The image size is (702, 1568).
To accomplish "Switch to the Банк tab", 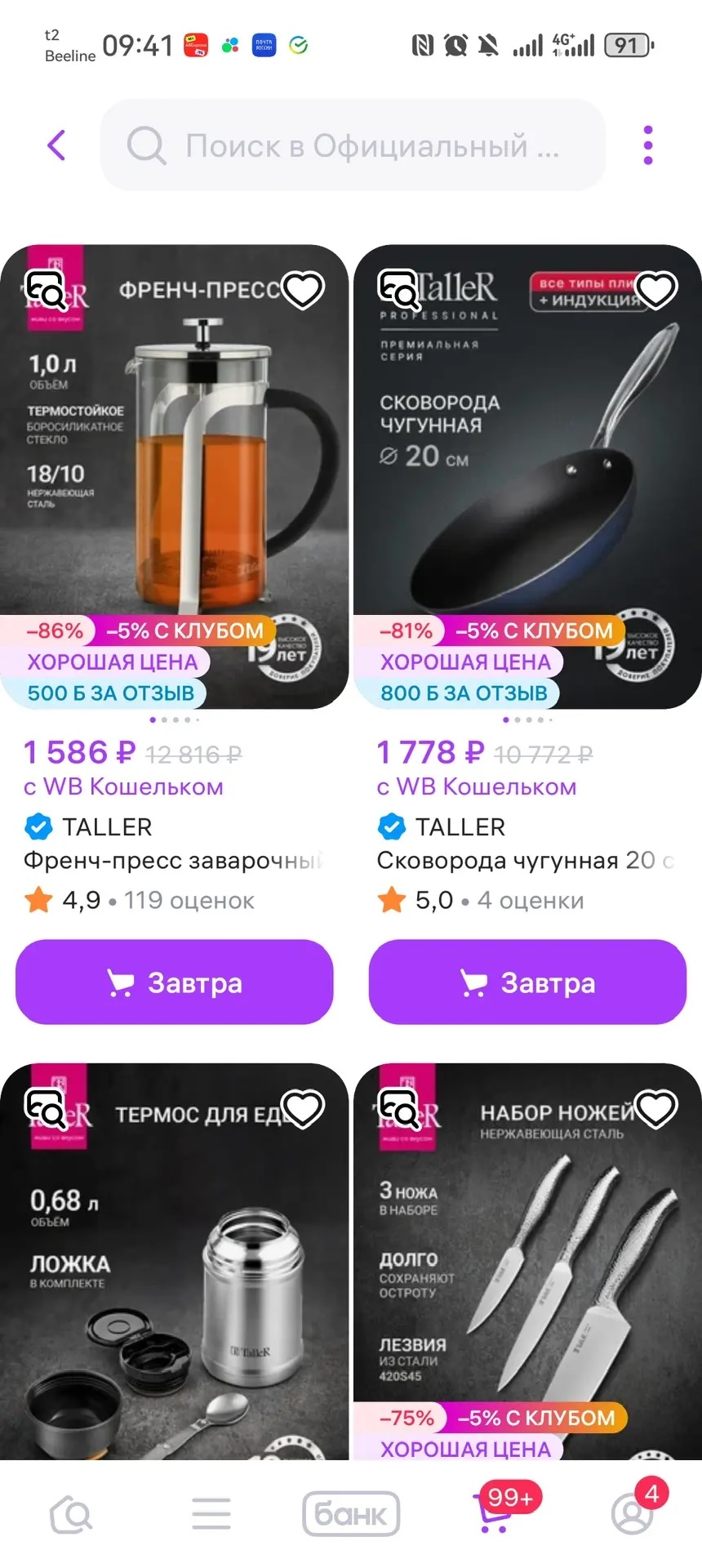I will click(x=351, y=1515).
